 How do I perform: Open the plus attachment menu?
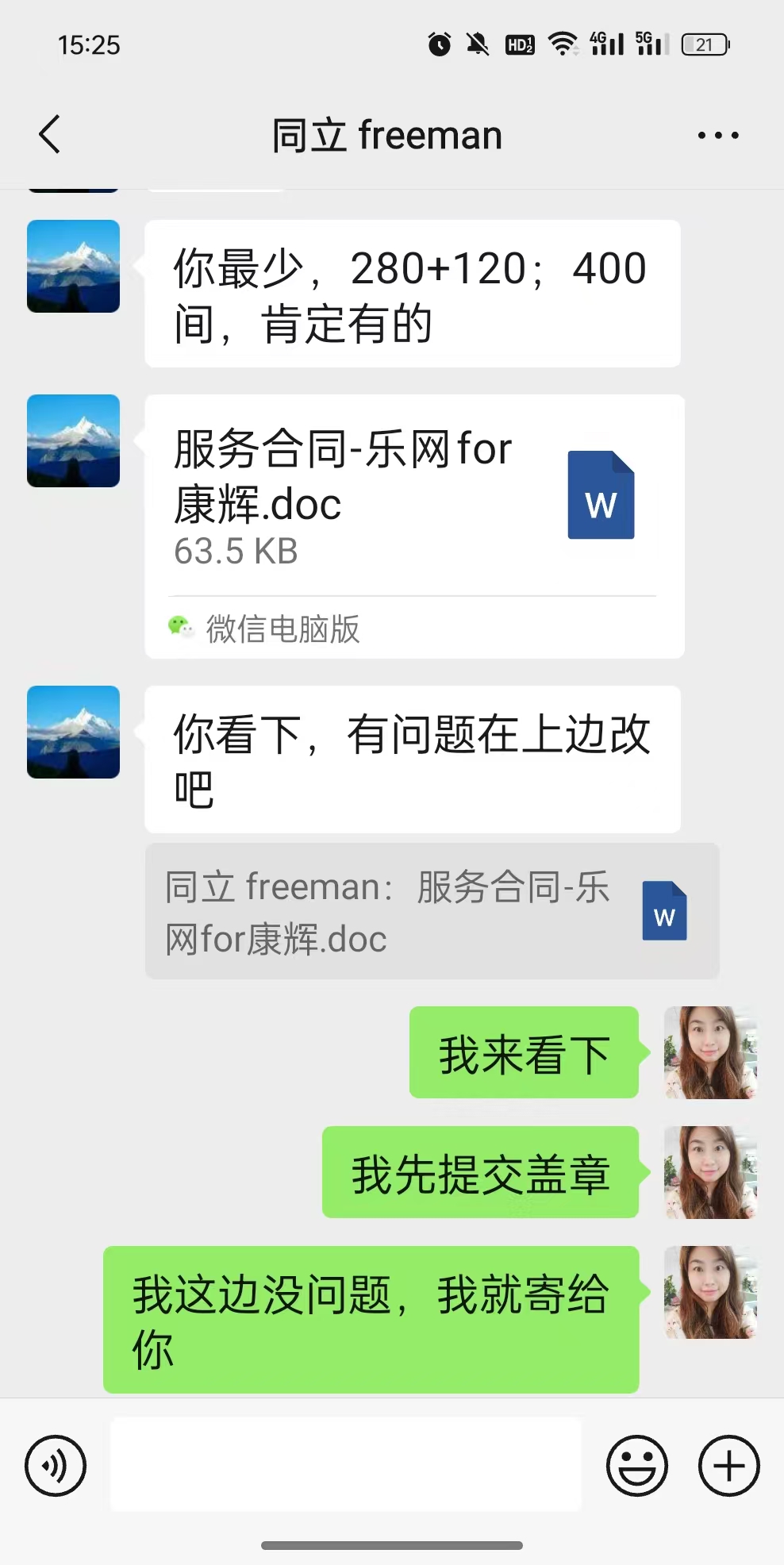pyautogui.click(x=728, y=1465)
